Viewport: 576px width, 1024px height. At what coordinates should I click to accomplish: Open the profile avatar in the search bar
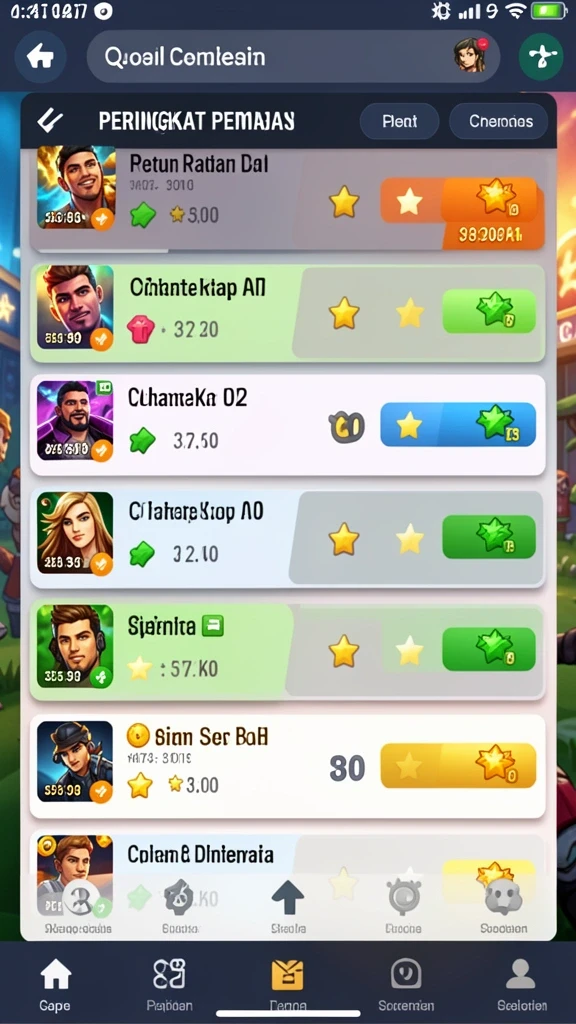point(470,54)
